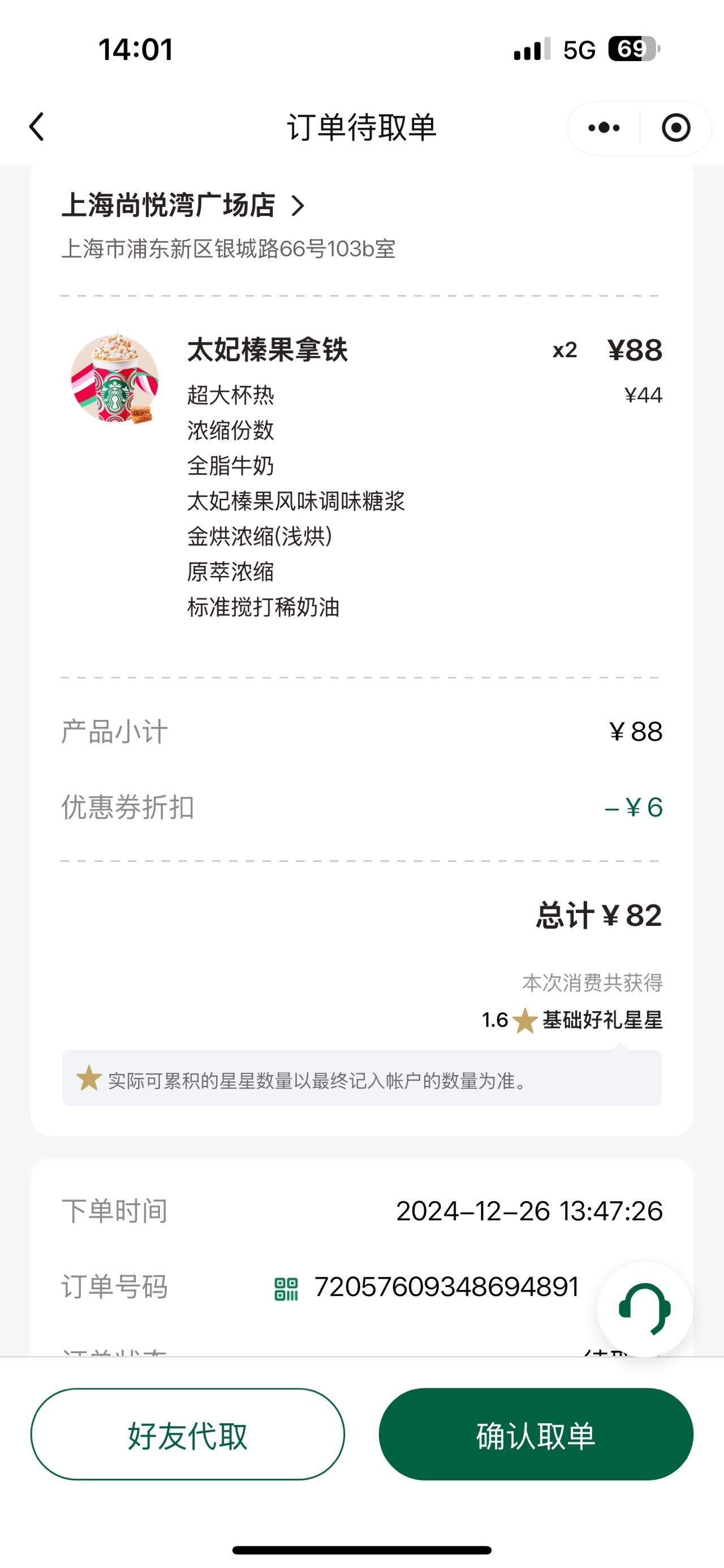Close the mini program with the circle icon
724x1568 pixels.
click(x=676, y=128)
